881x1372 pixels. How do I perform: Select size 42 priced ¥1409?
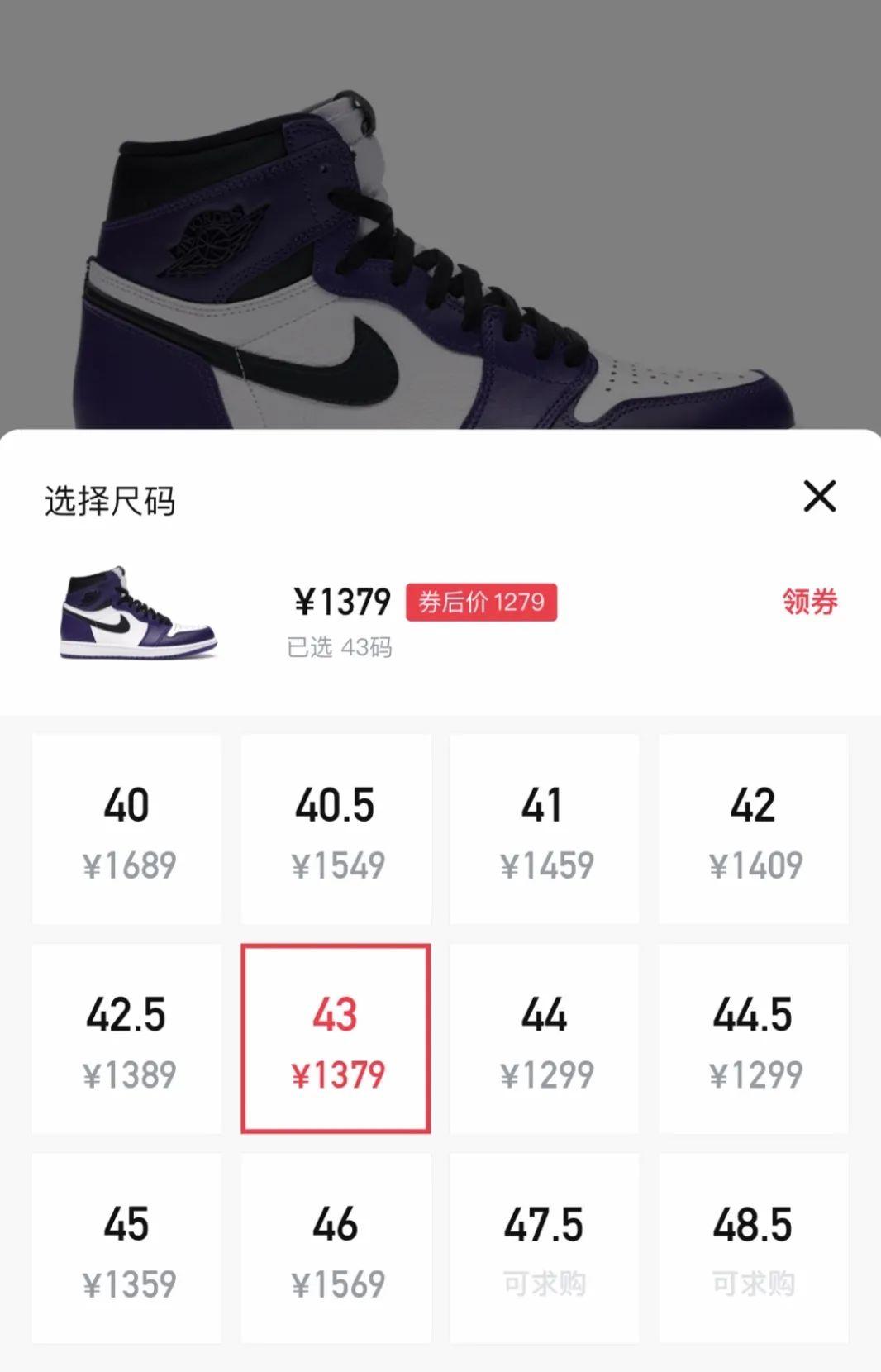click(753, 829)
